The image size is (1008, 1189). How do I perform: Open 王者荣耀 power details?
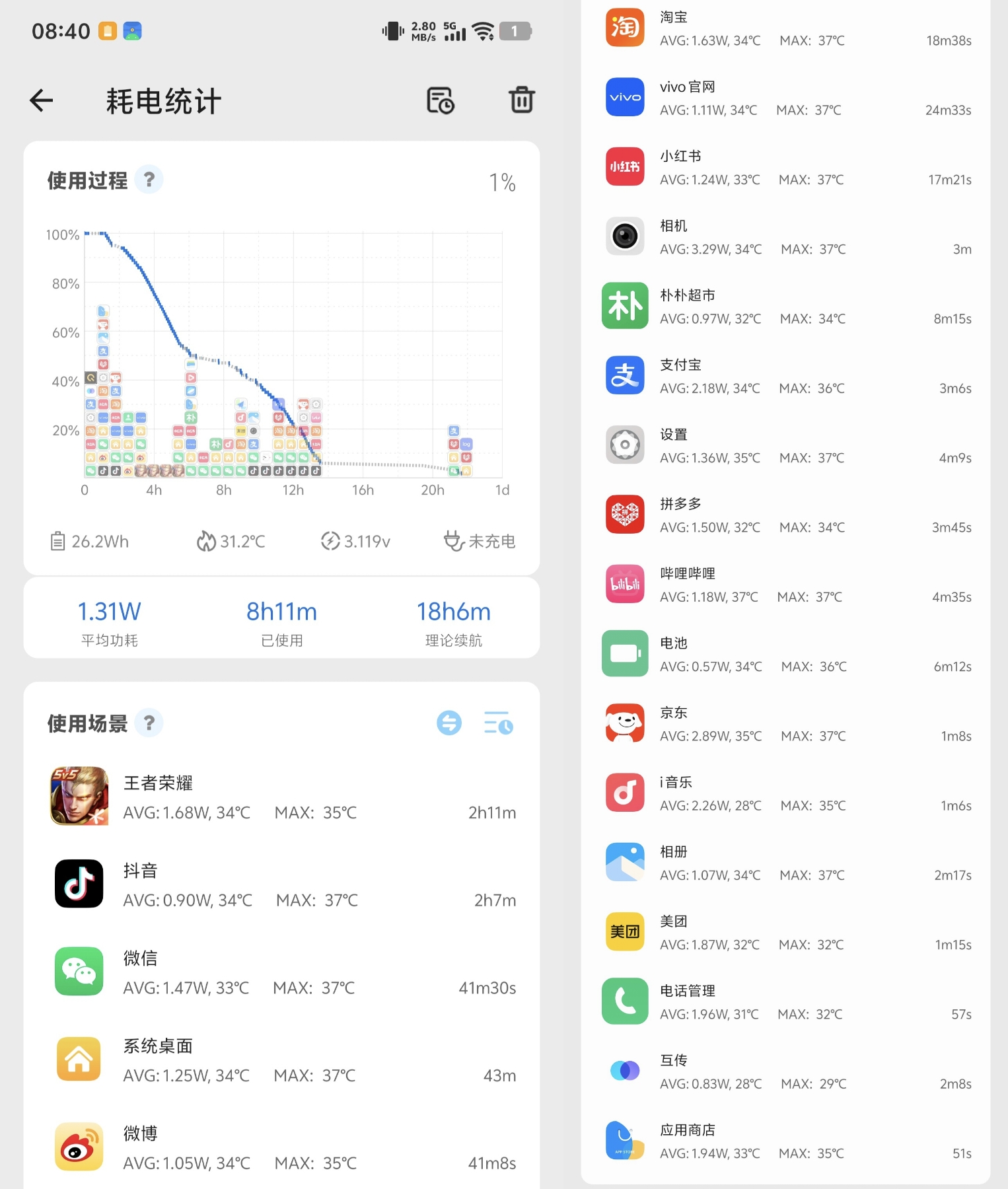pyautogui.click(x=282, y=797)
